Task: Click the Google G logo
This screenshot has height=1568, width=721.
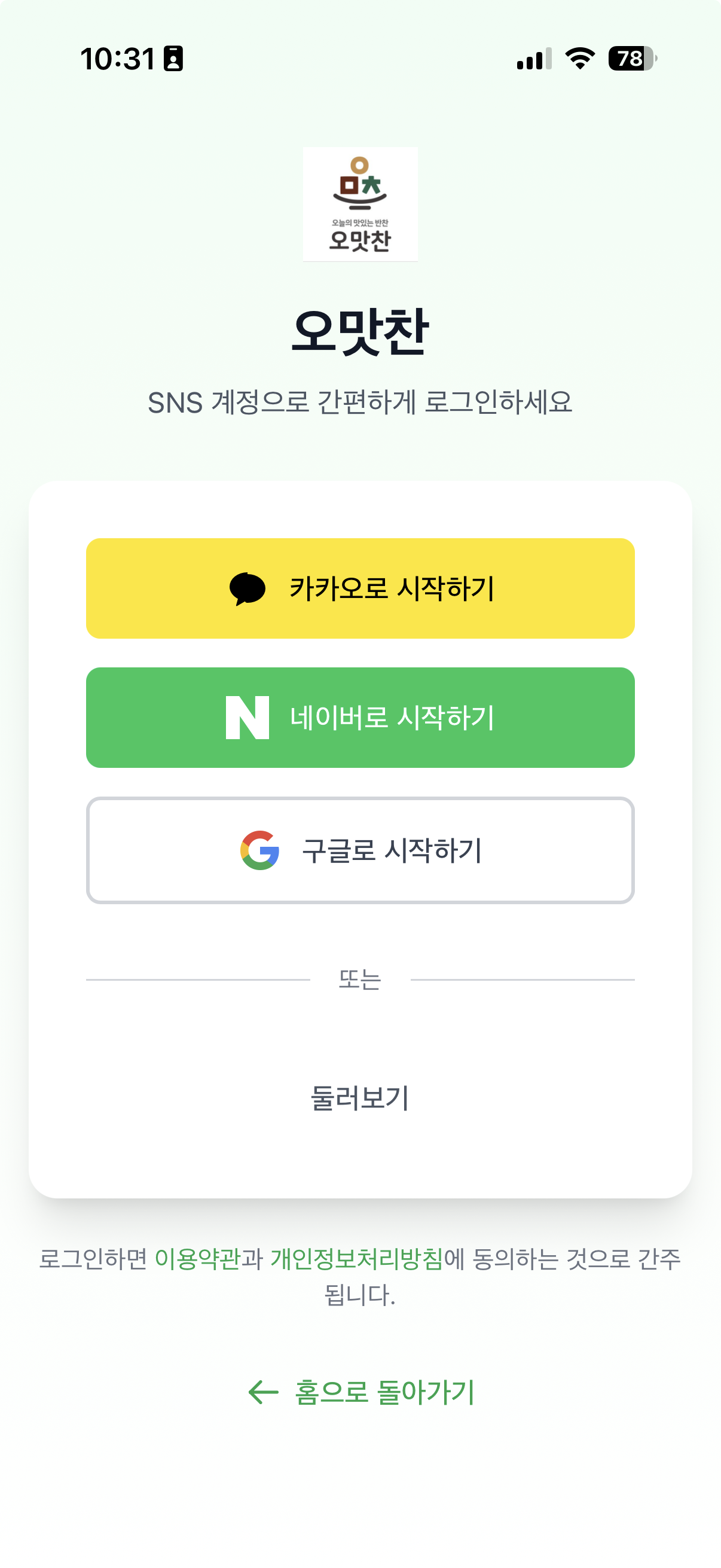Action: pos(261,850)
